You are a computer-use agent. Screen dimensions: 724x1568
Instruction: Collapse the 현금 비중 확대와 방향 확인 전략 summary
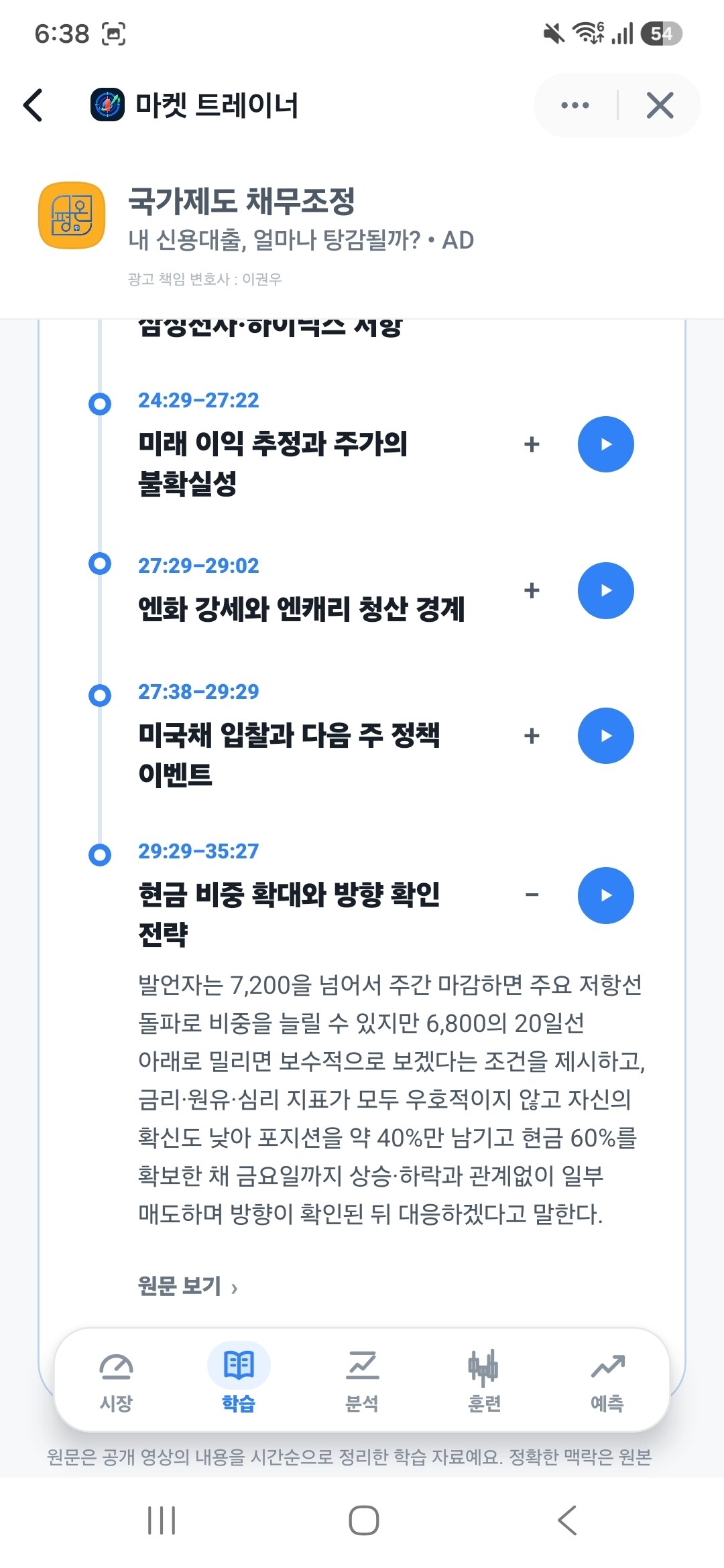pyautogui.click(x=532, y=895)
